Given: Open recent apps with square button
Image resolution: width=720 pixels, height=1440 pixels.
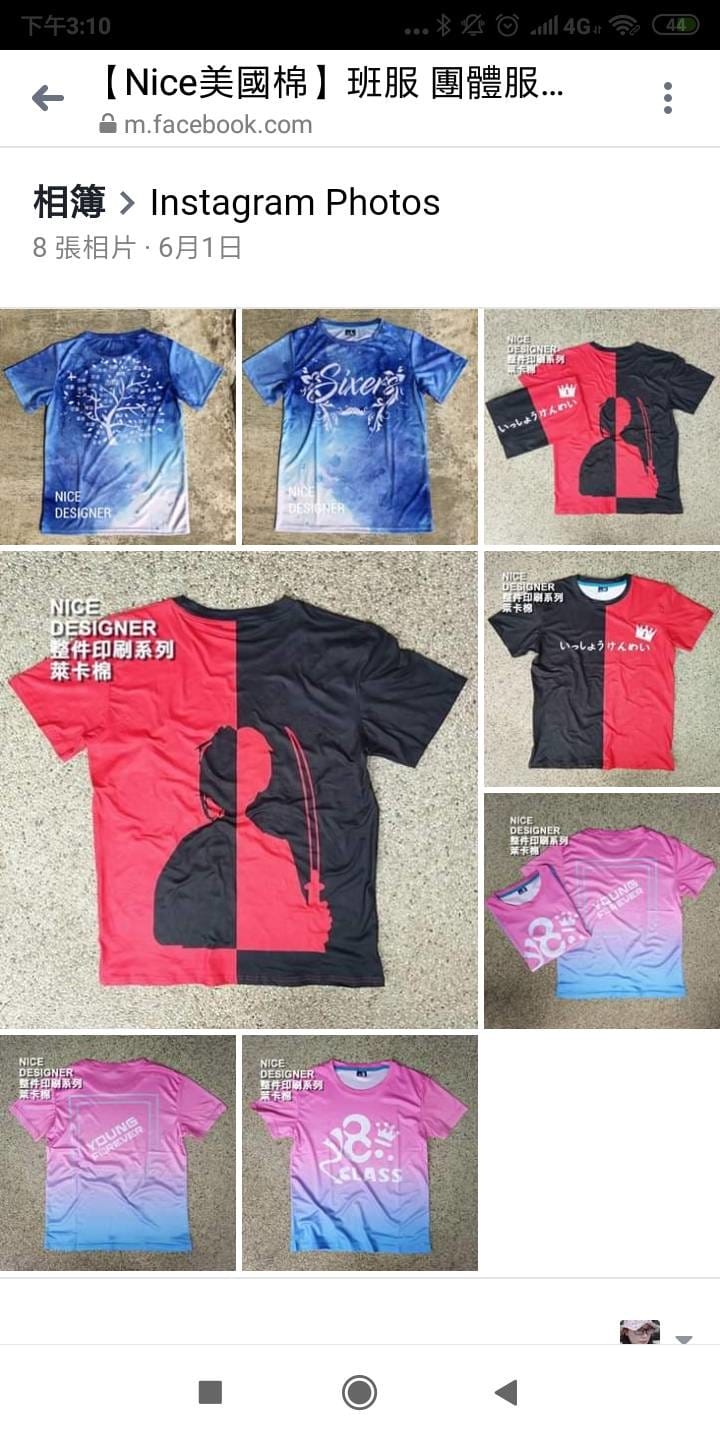Looking at the screenshot, I should (210, 1392).
